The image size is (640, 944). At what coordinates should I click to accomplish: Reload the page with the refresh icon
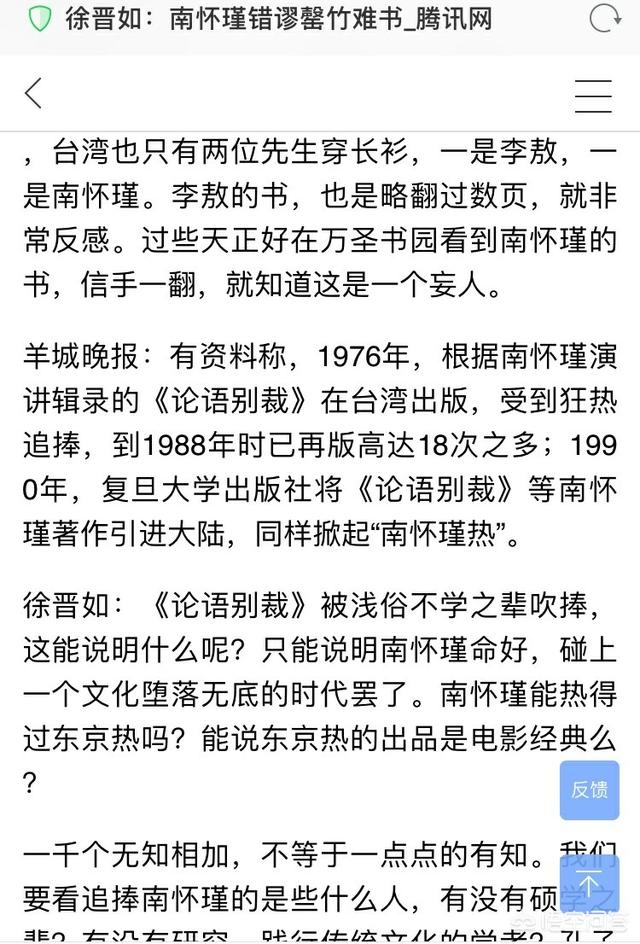click(x=605, y=19)
